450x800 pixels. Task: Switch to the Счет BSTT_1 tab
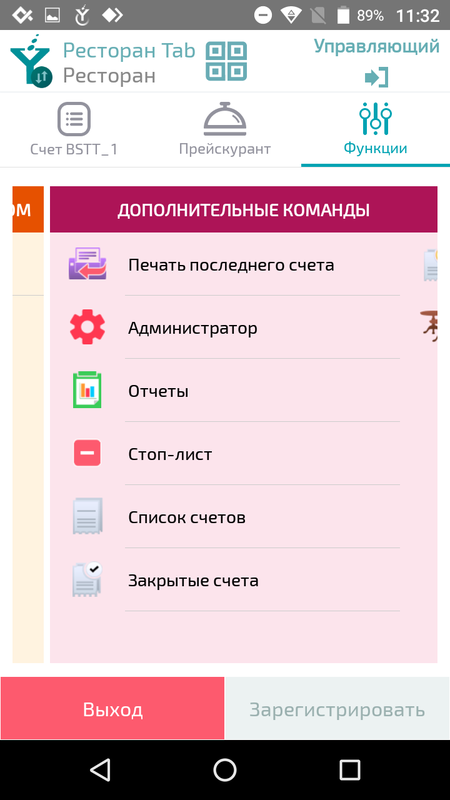coord(74,130)
